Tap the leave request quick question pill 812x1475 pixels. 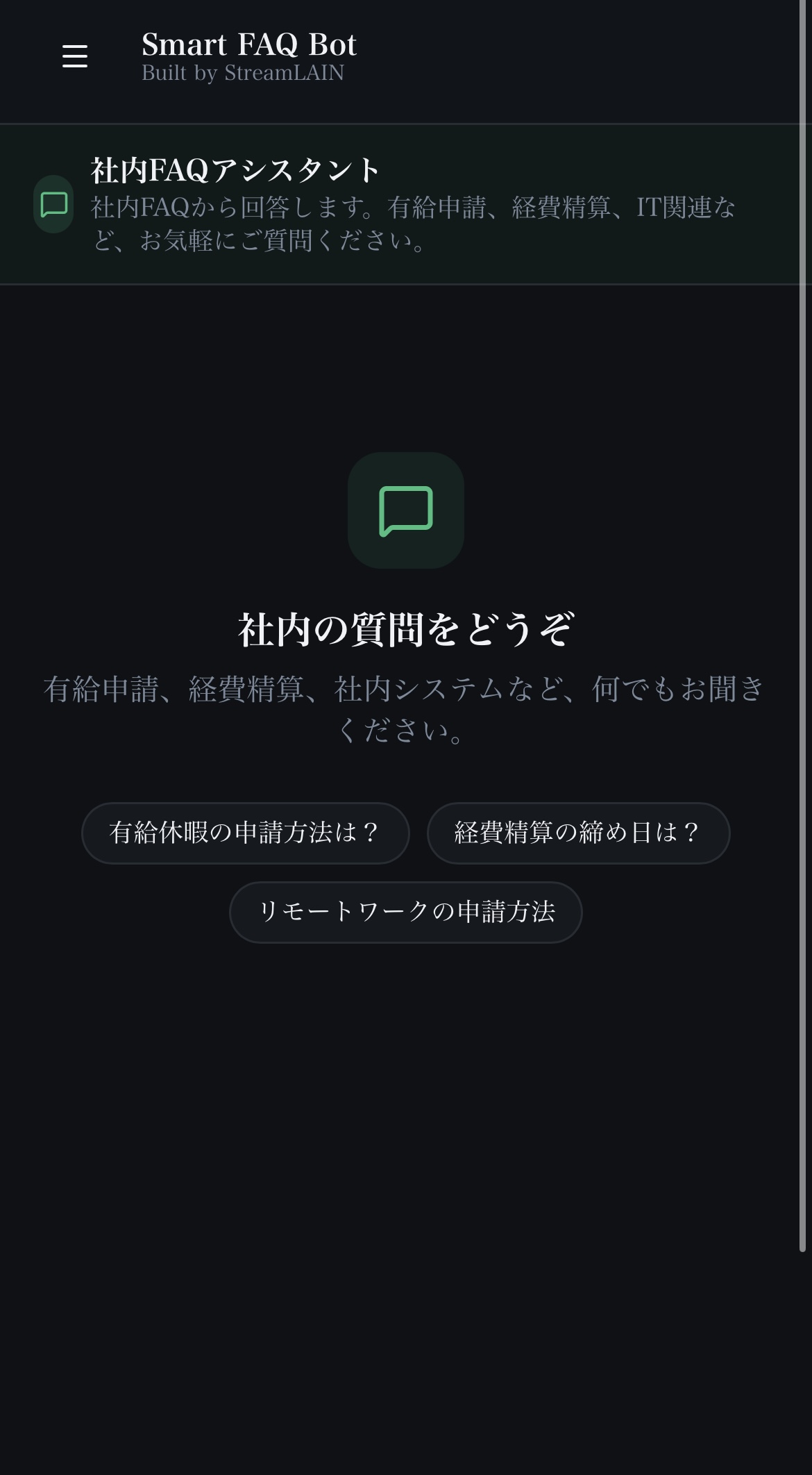tap(246, 833)
